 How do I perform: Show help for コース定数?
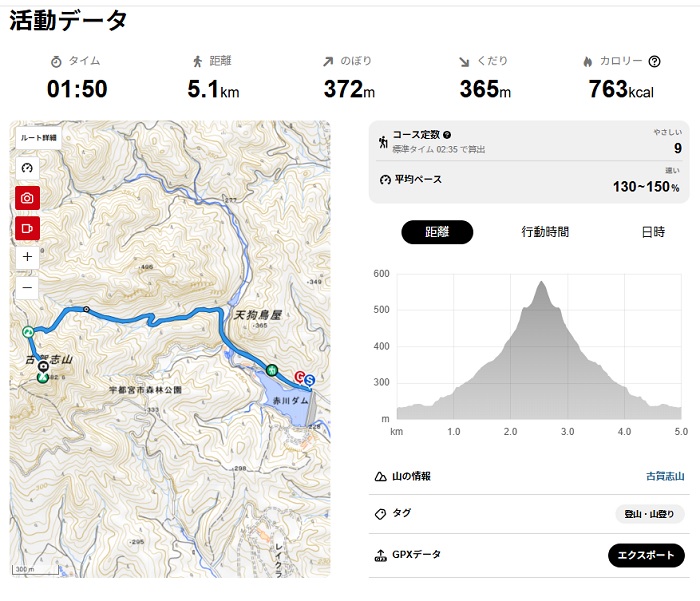coord(447,135)
